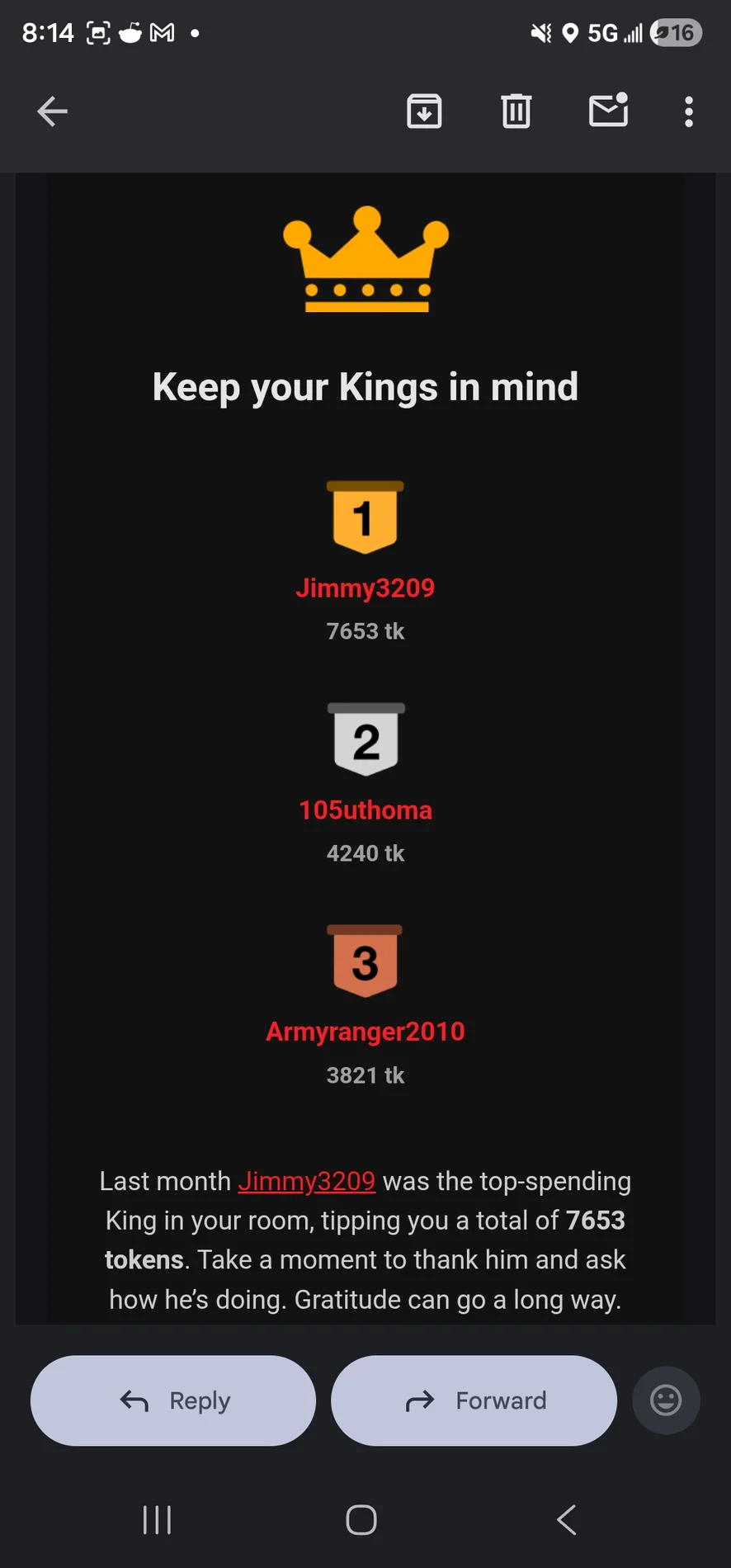Open the 105uthoma profile link

(365, 810)
